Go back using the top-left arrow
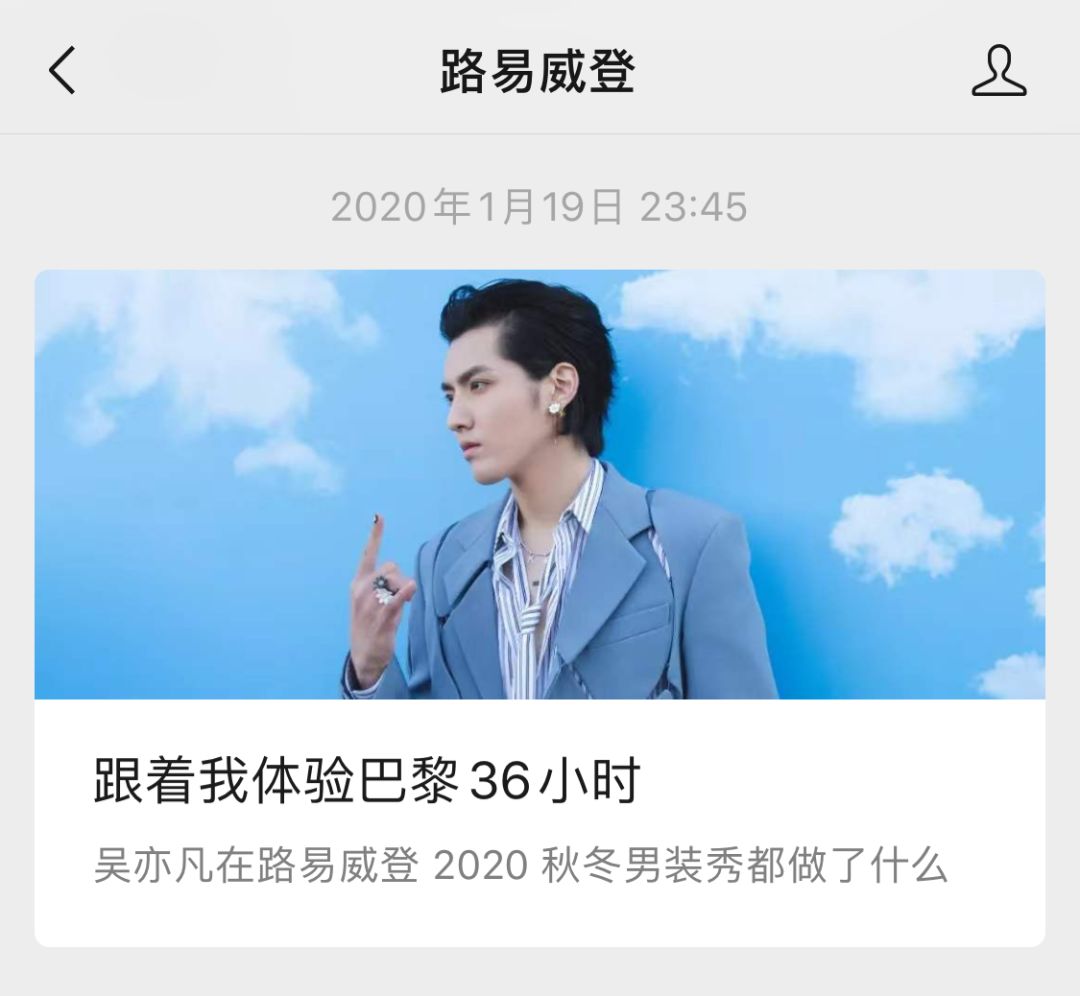Viewport: 1080px width, 996px height. tap(62, 71)
